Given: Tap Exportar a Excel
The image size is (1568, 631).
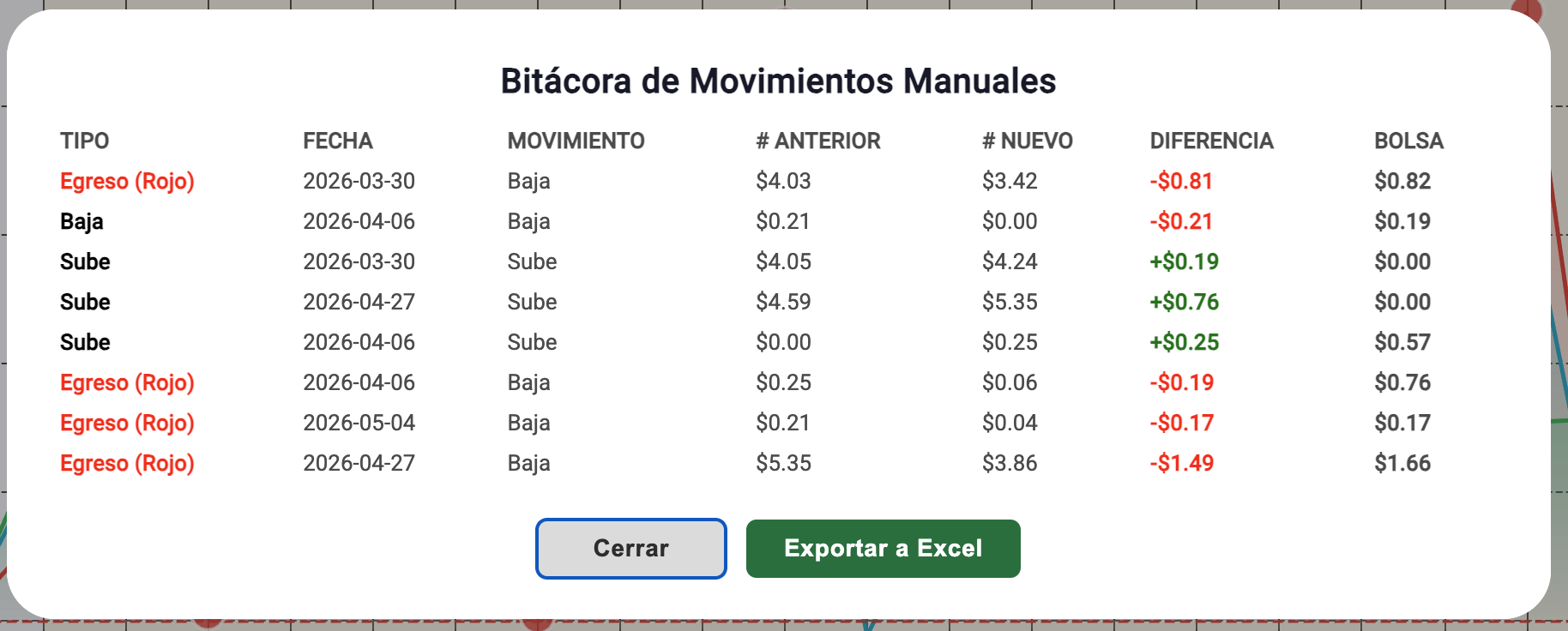Looking at the screenshot, I should (883, 549).
